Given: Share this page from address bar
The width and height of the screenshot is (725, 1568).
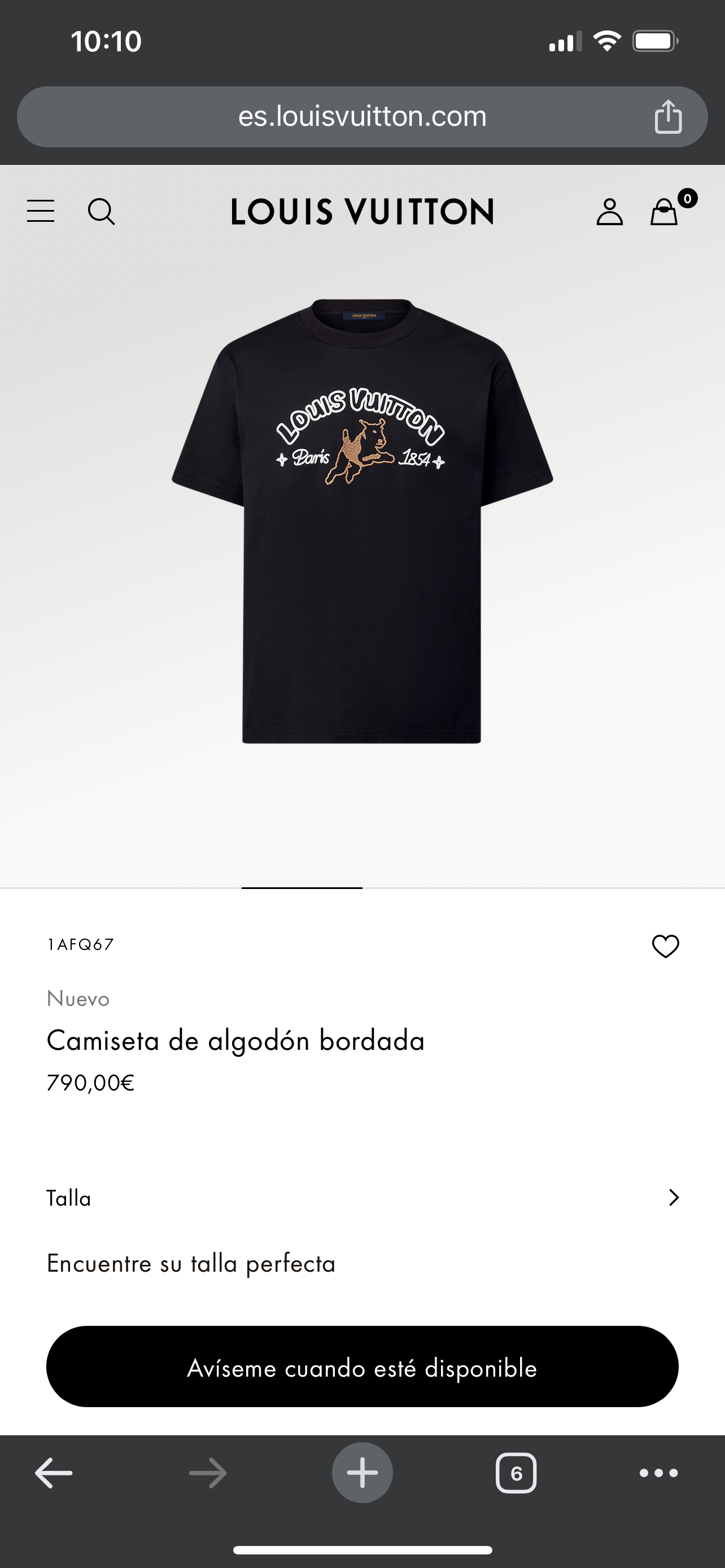Looking at the screenshot, I should pos(668,116).
